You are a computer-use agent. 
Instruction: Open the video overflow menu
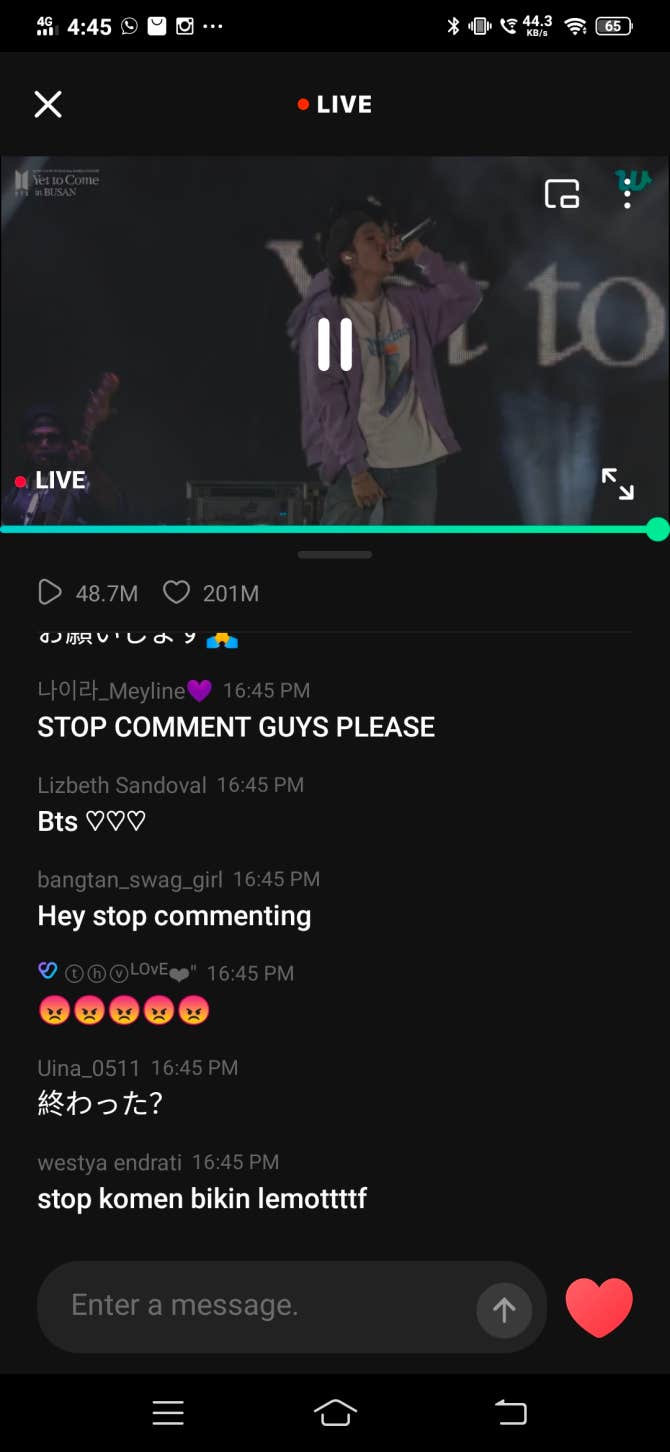[x=627, y=193]
